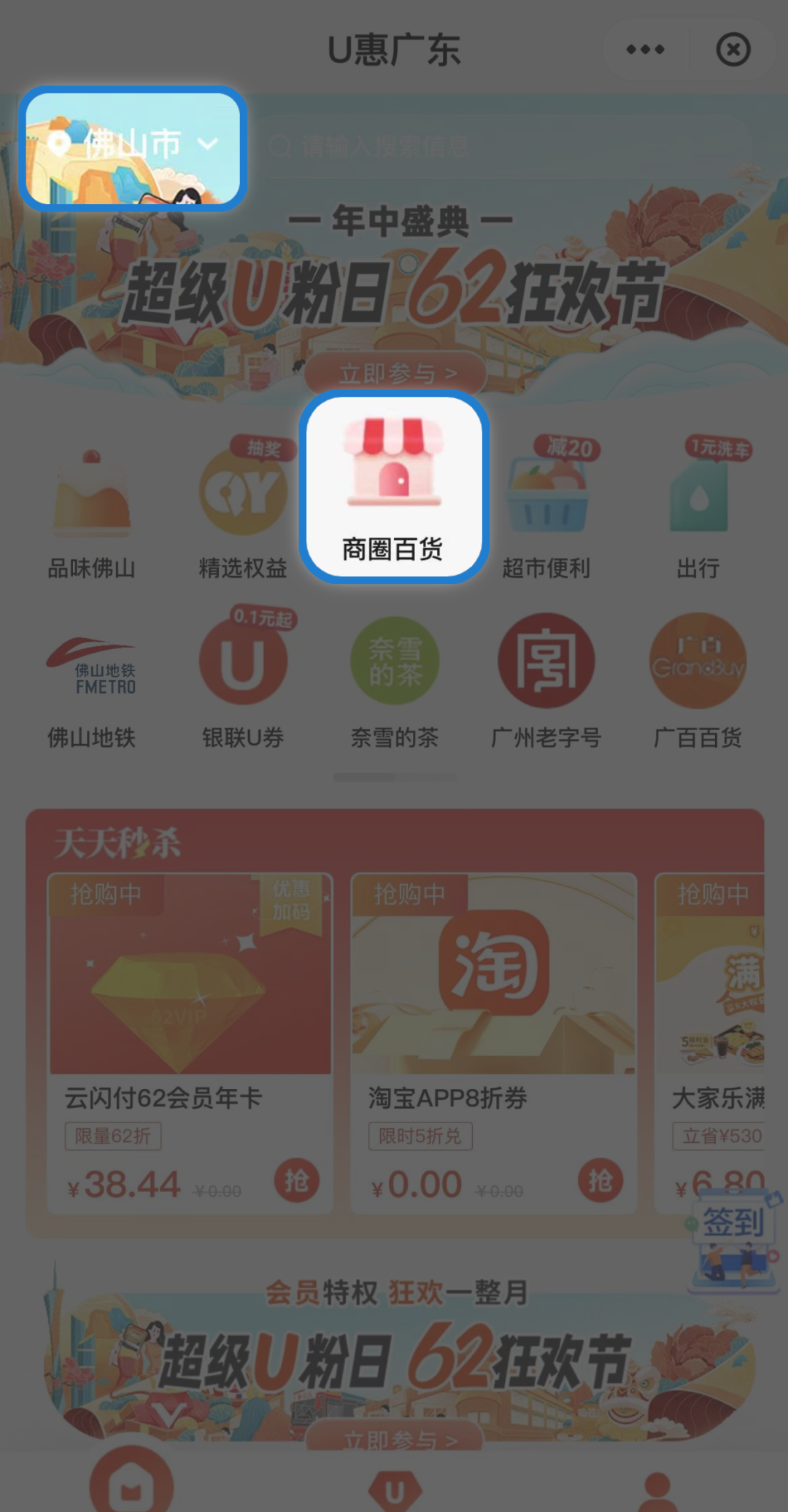This screenshot has height=1512, width=788.
Task: Open 广州老字号 entry
Action: click(x=546, y=683)
